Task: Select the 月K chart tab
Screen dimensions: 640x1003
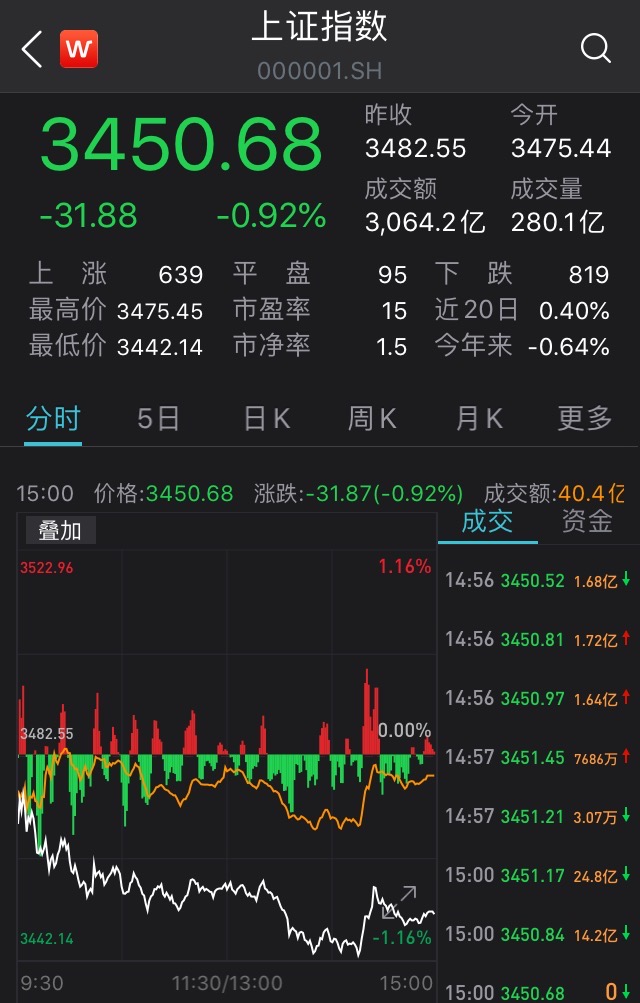Action: (479, 419)
